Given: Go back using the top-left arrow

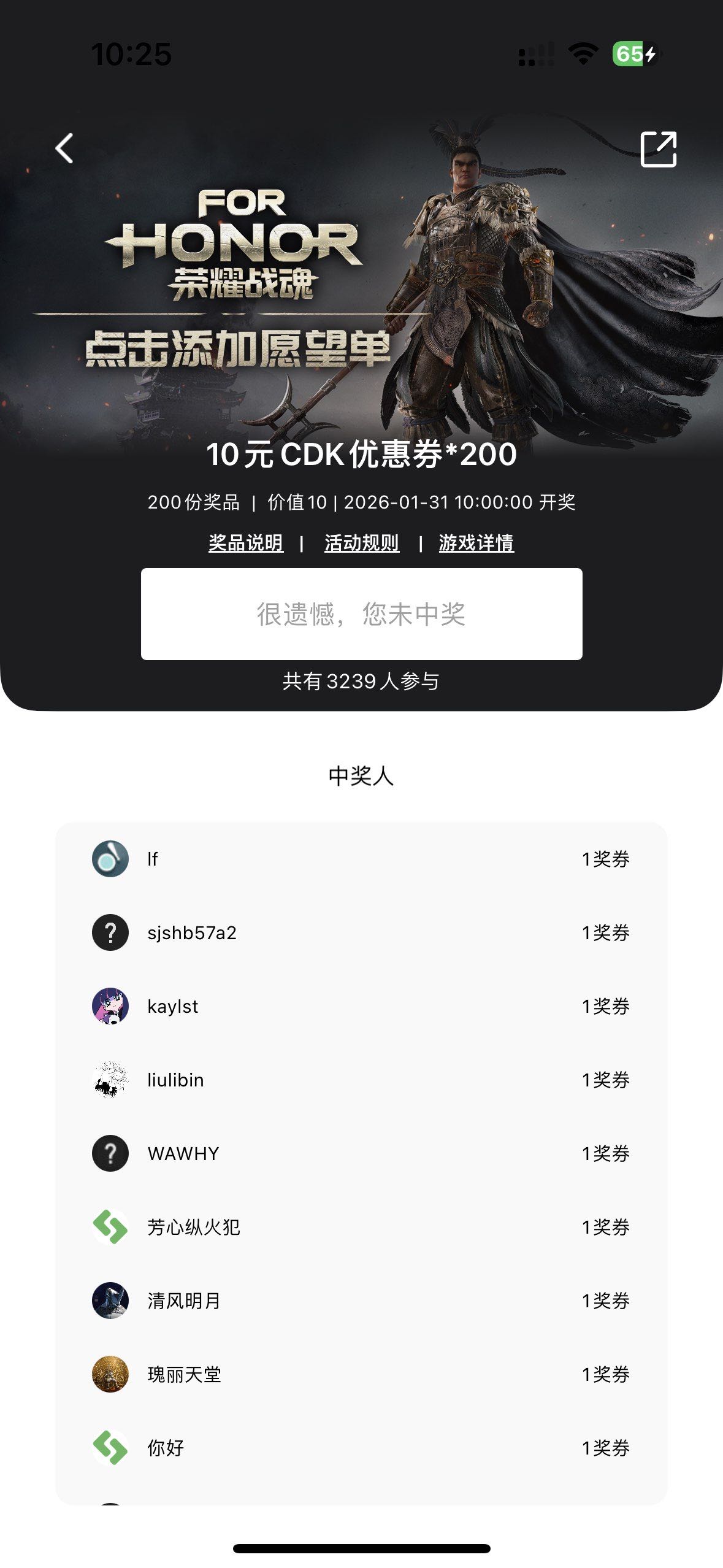Looking at the screenshot, I should click(x=64, y=148).
